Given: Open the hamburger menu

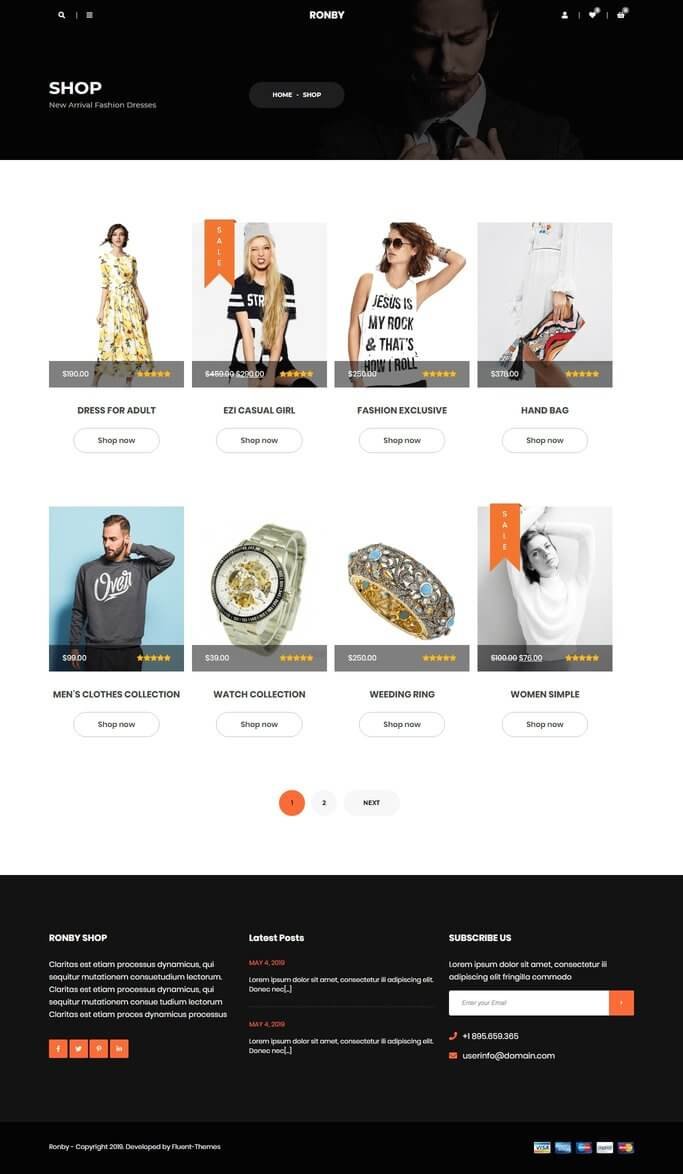Looking at the screenshot, I should point(89,15).
